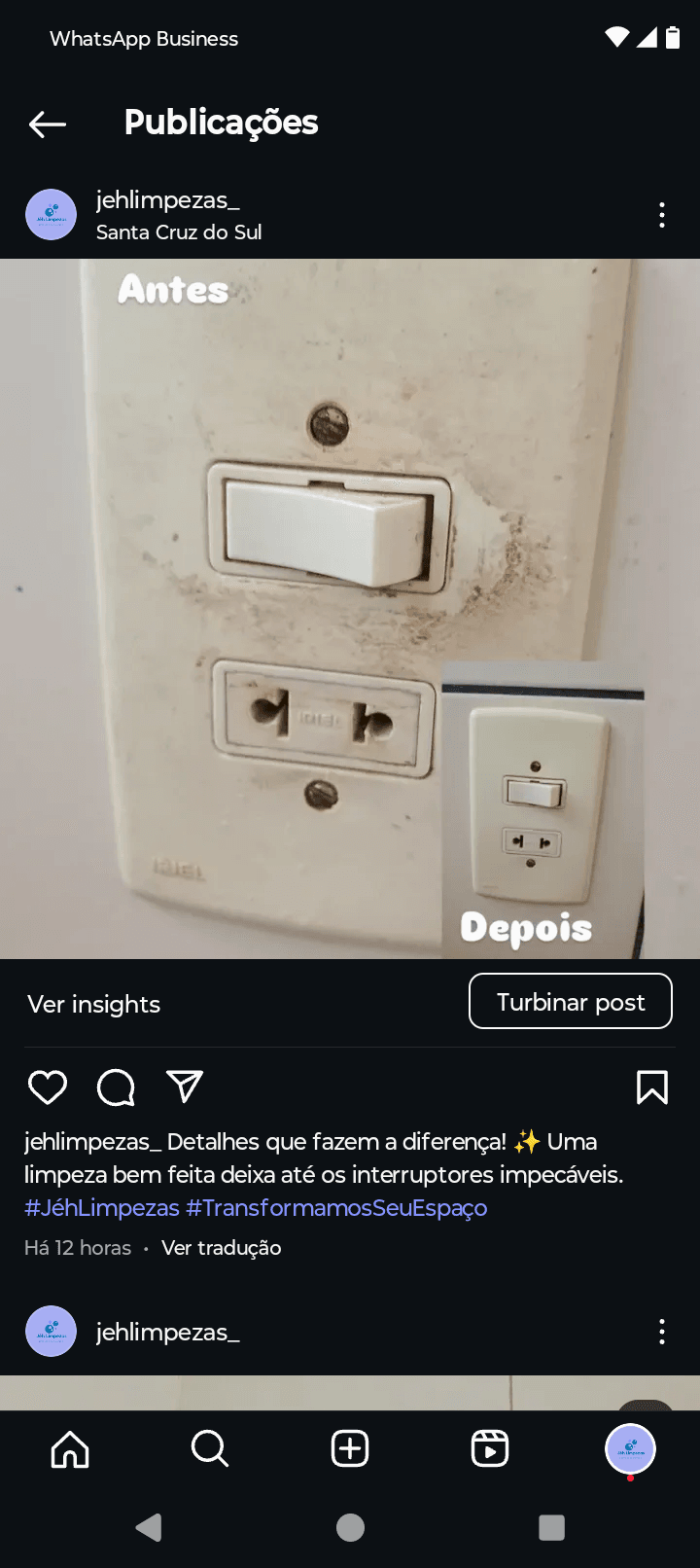
Task: Open comments with the speech bubble icon
Action: pyautogui.click(x=116, y=1087)
